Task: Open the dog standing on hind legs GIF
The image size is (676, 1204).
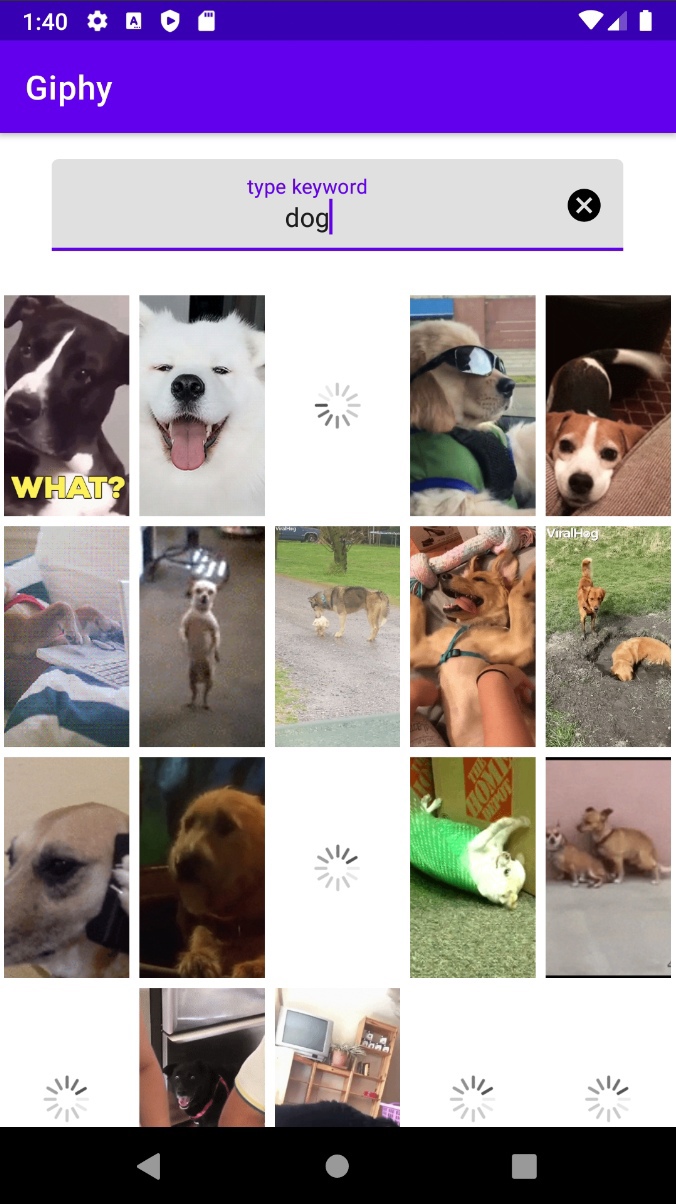Action: click(x=202, y=636)
